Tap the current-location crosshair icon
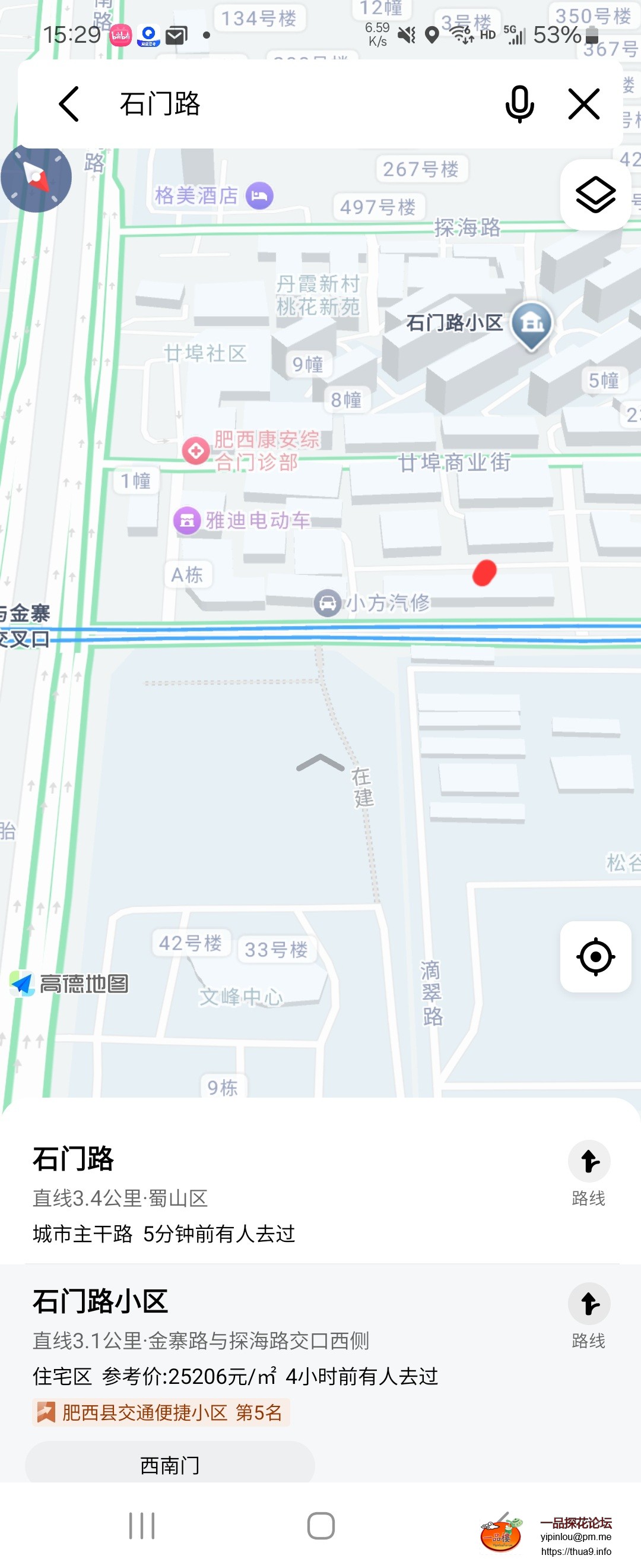The width and height of the screenshot is (641, 1568). (595, 956)
